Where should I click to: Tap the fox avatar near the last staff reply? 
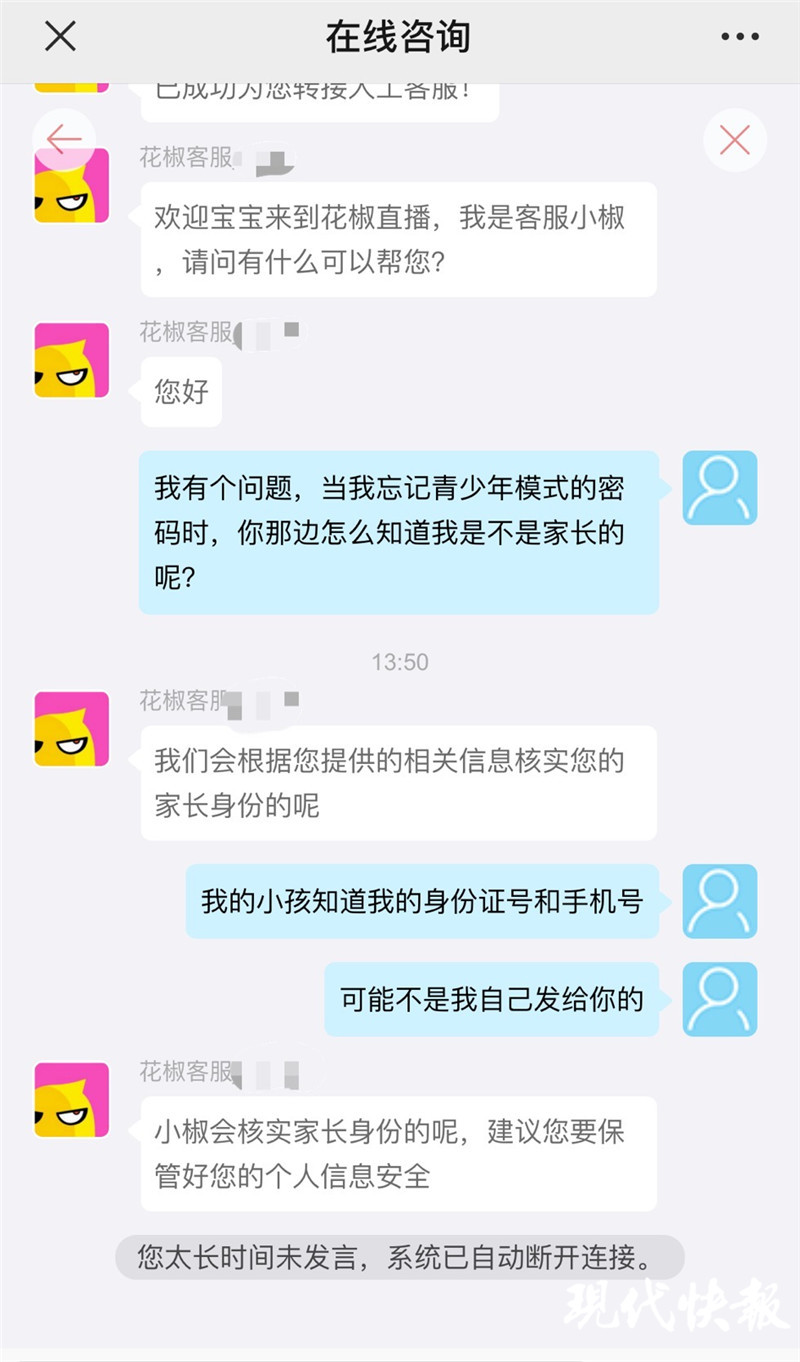[71, 1098]
